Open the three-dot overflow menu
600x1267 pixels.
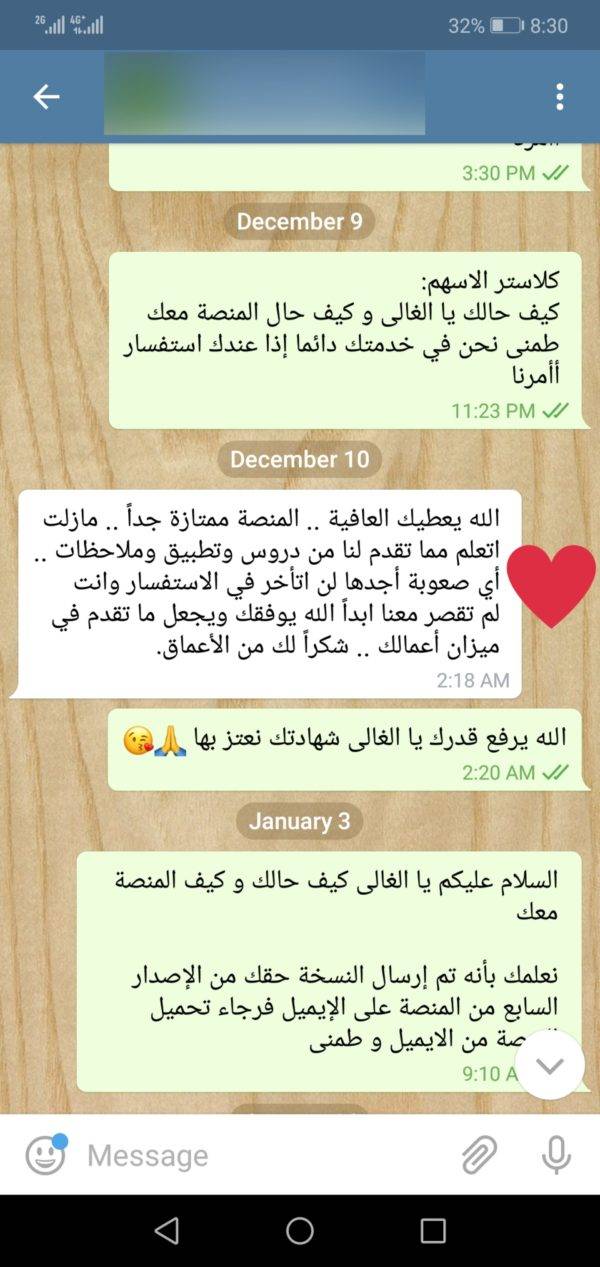[x=559, y=97]
